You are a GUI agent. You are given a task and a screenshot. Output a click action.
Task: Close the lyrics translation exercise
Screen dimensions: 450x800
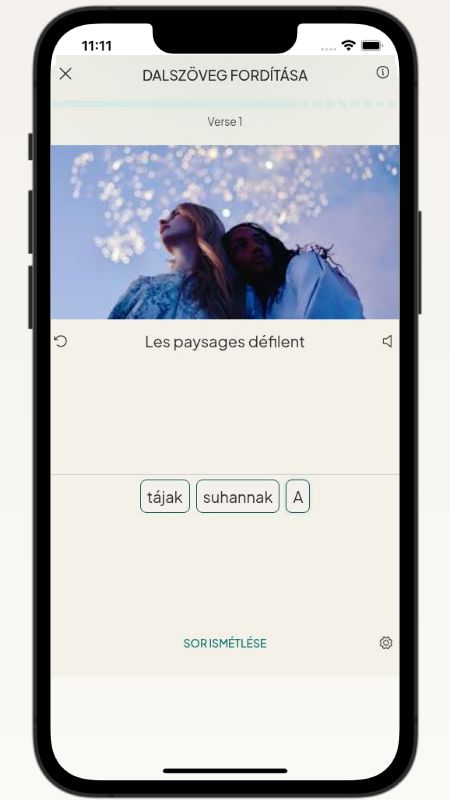65,74
